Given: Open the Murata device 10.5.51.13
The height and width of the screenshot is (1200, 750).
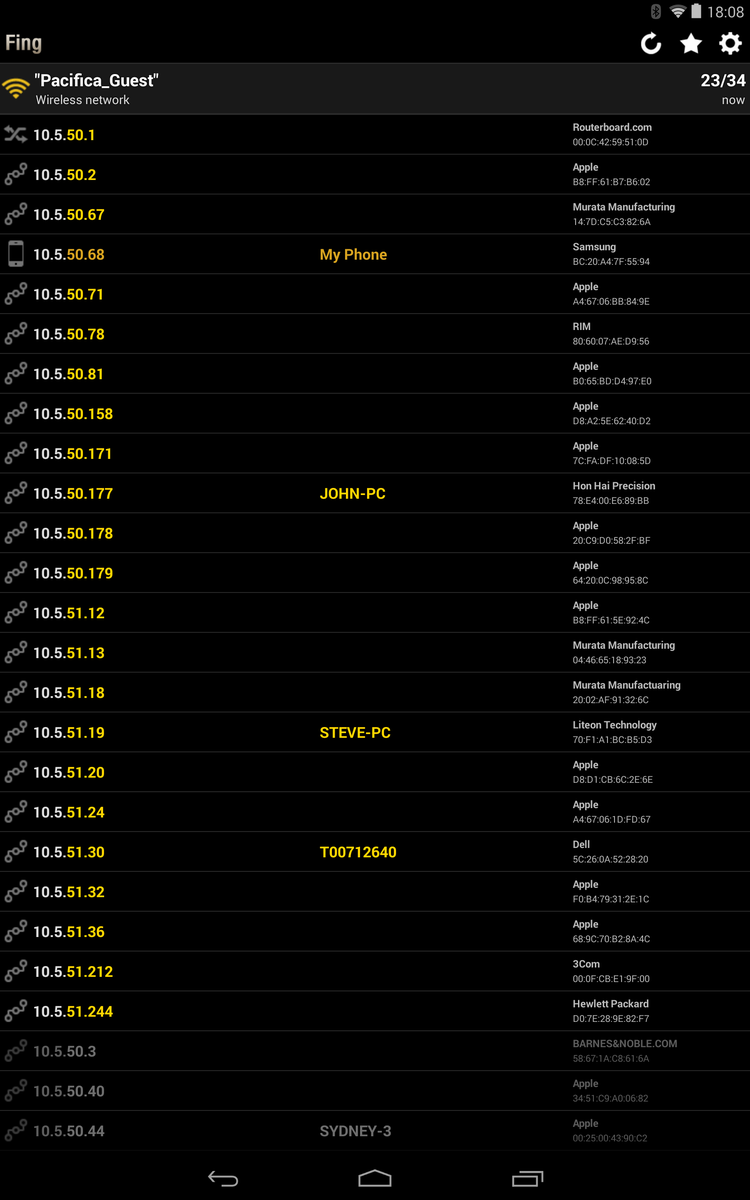Looking at the screenshot, I should (x=375, y=652).
